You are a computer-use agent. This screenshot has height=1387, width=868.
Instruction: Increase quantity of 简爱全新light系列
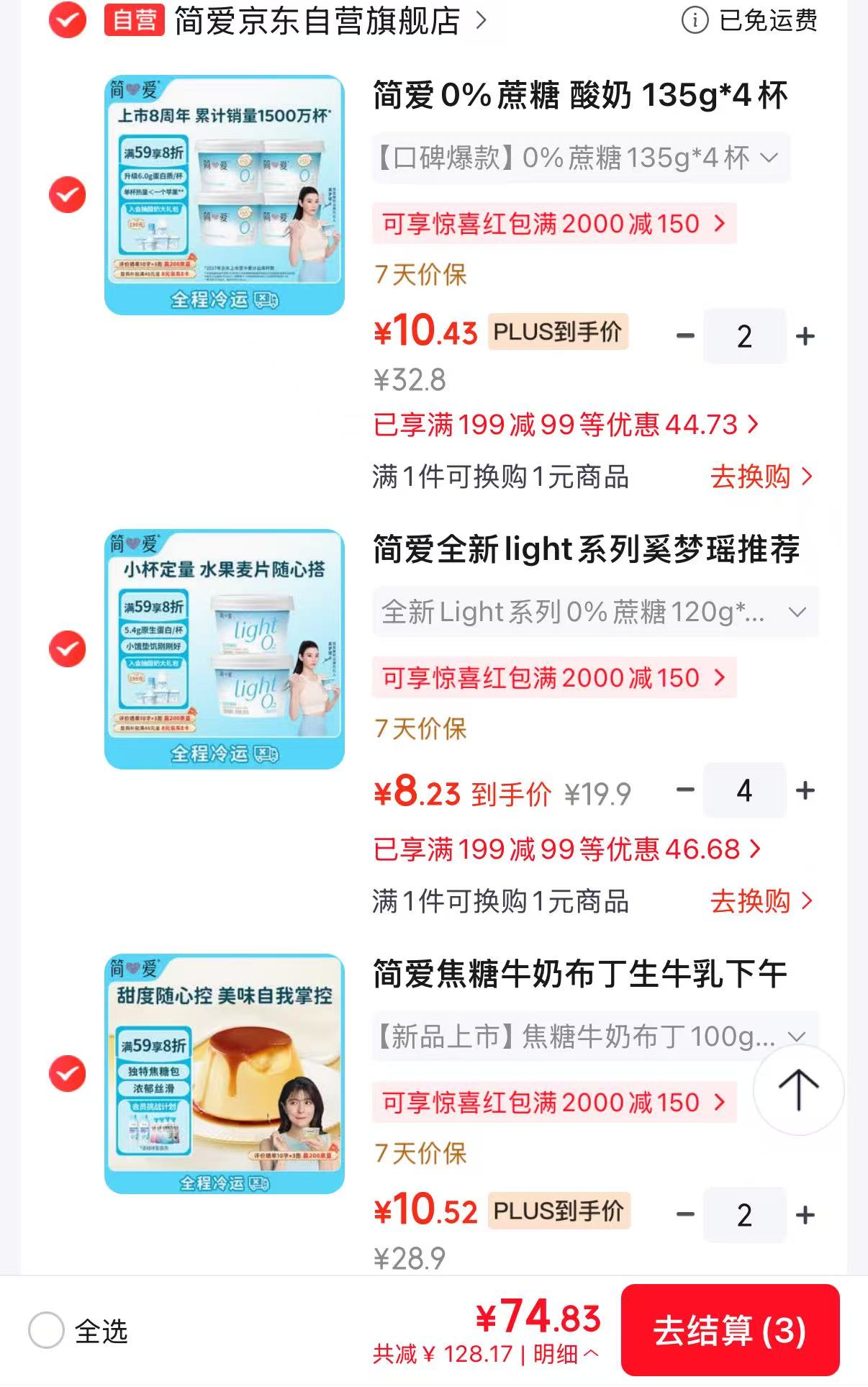pos(805,790)
